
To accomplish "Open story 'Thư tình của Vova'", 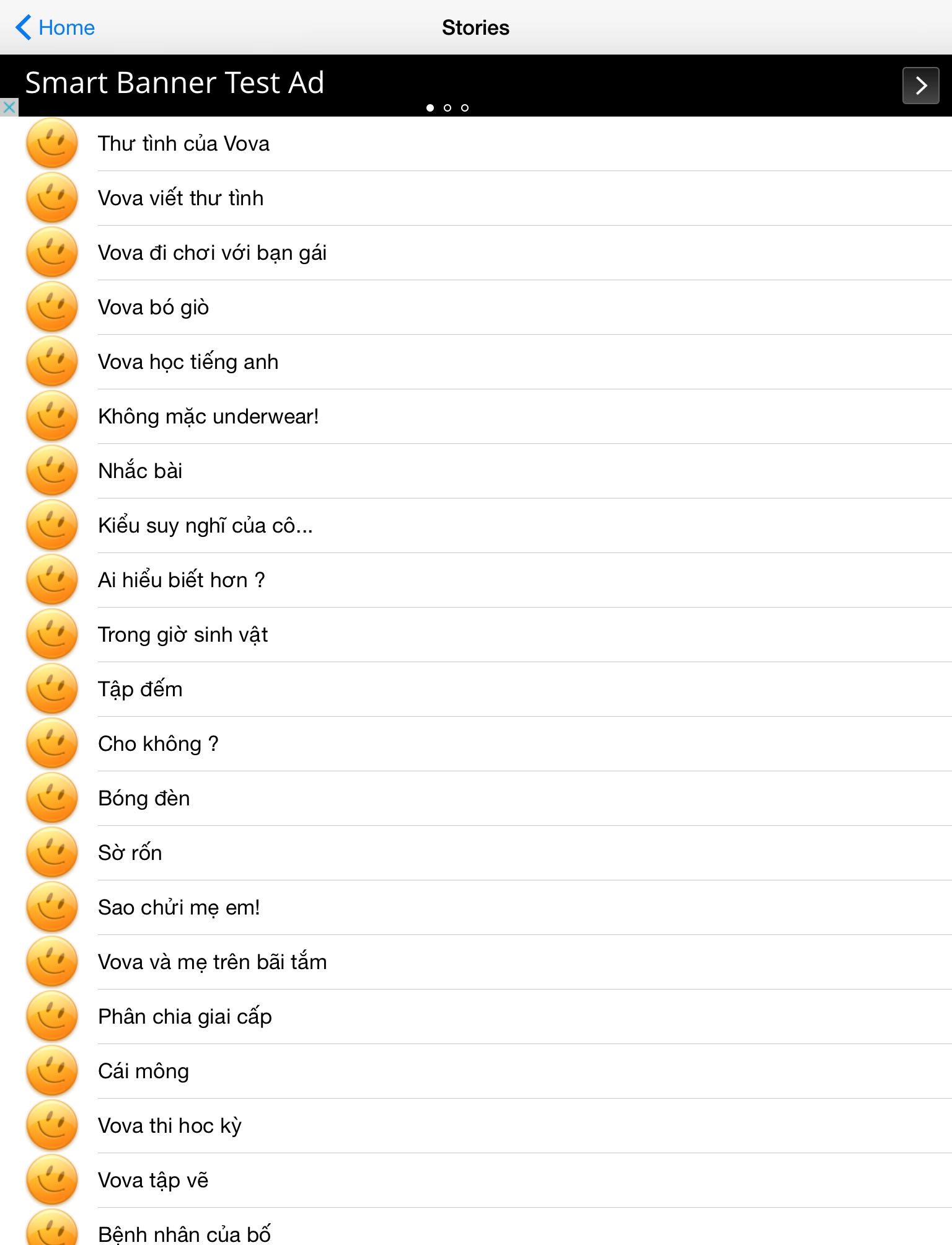I will pyautogui.click(x=476, y=144).
